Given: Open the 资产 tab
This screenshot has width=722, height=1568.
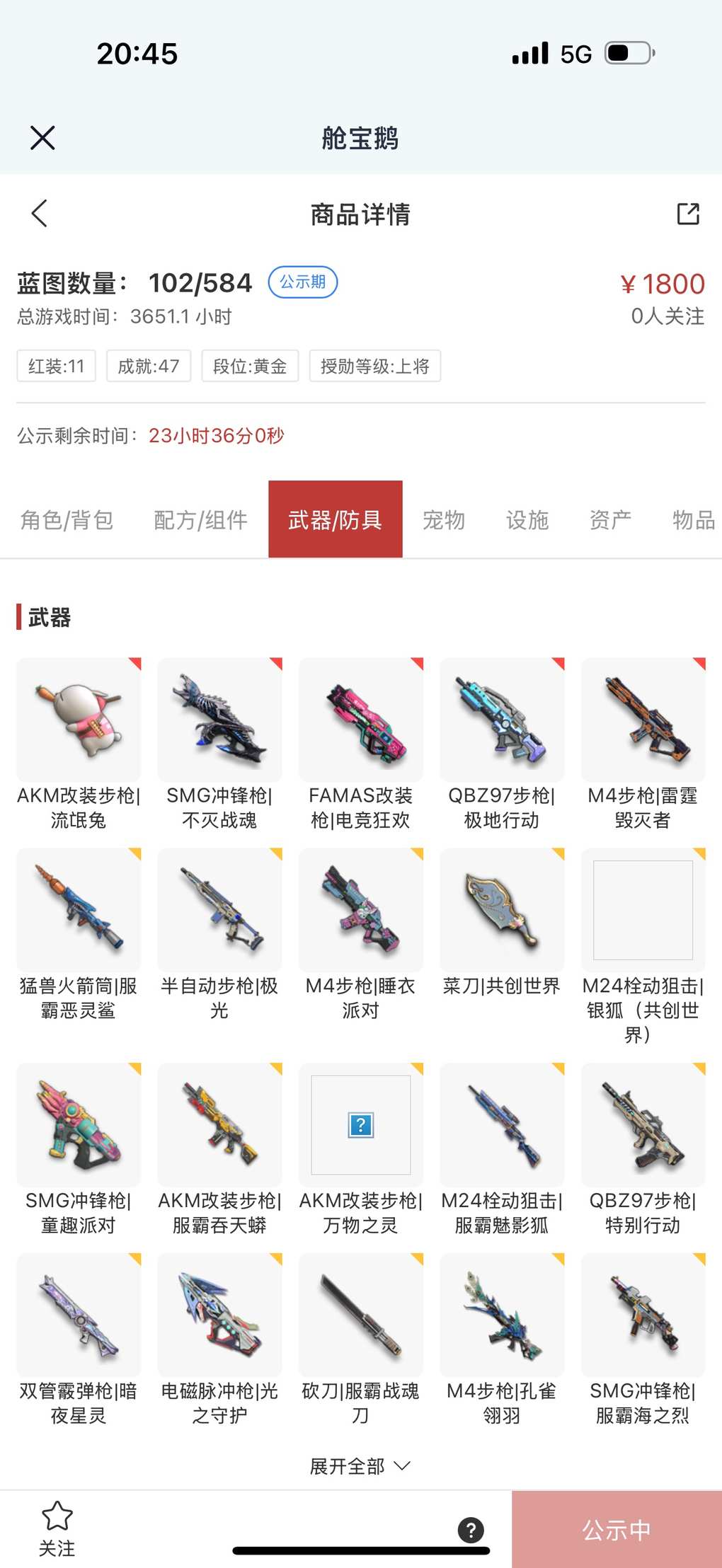Looking at the screenshot, I should [610, 520].
